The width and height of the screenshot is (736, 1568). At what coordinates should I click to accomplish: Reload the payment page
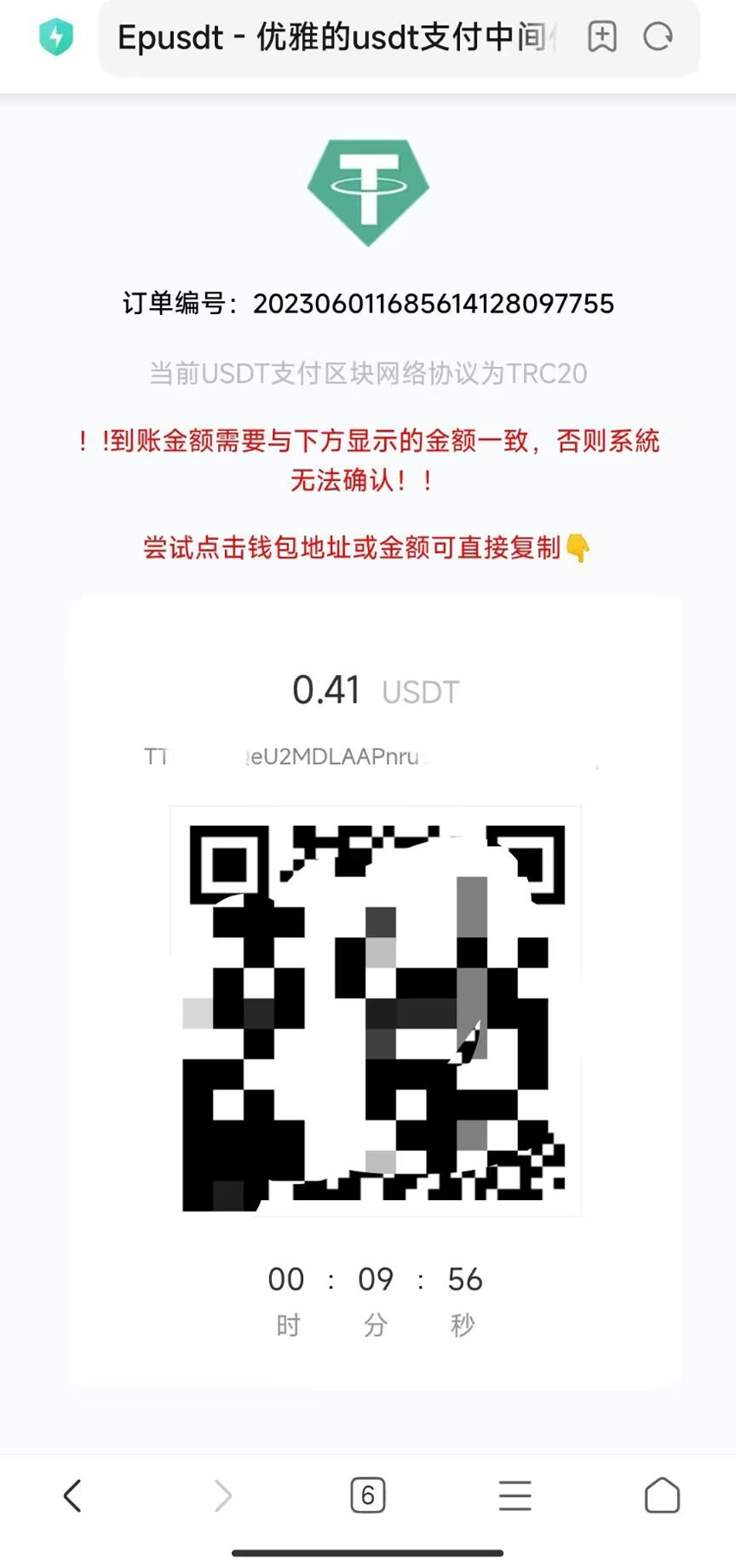[658, 37]
